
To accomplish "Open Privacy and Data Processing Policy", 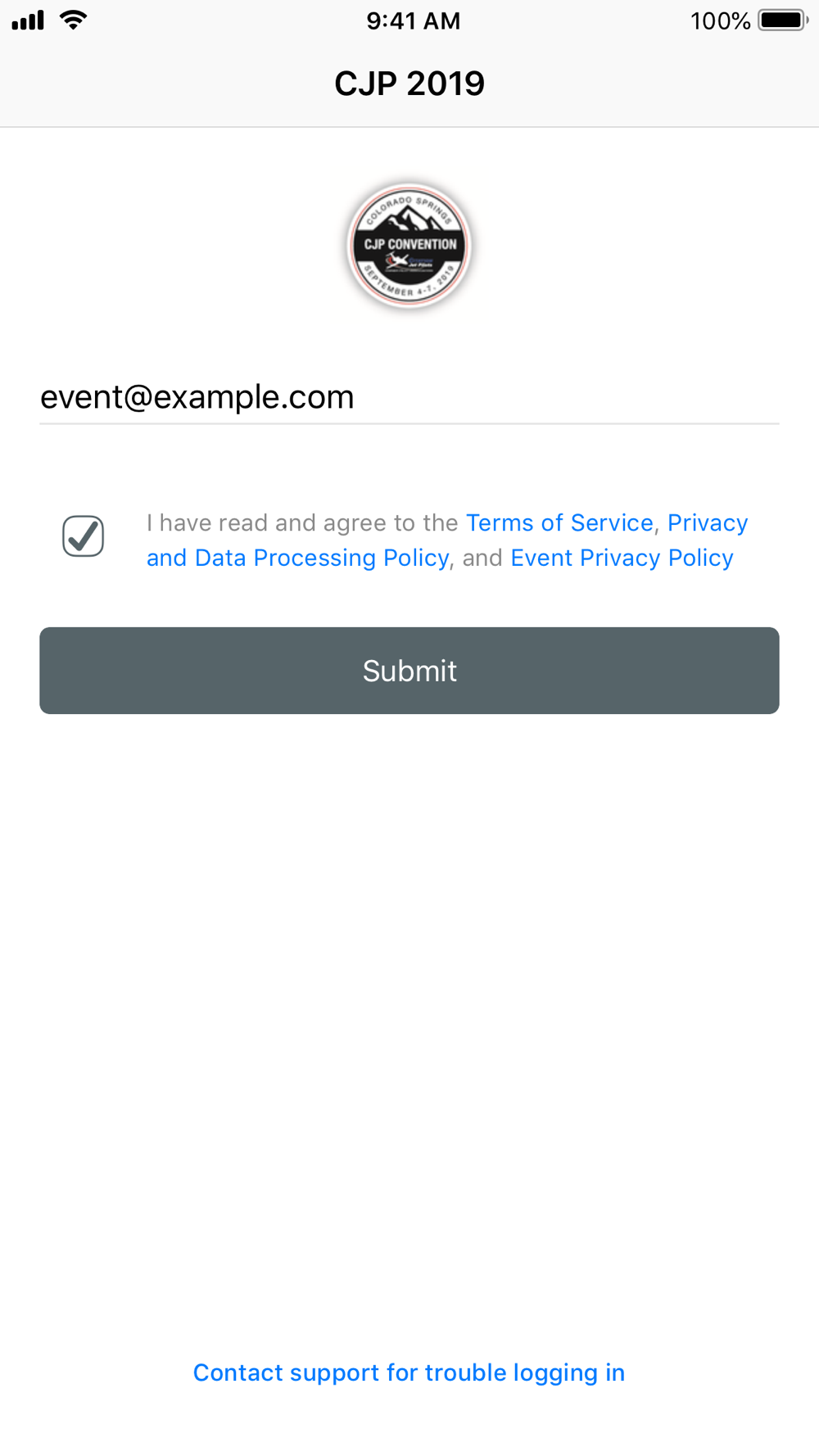I will pos(298,558).
